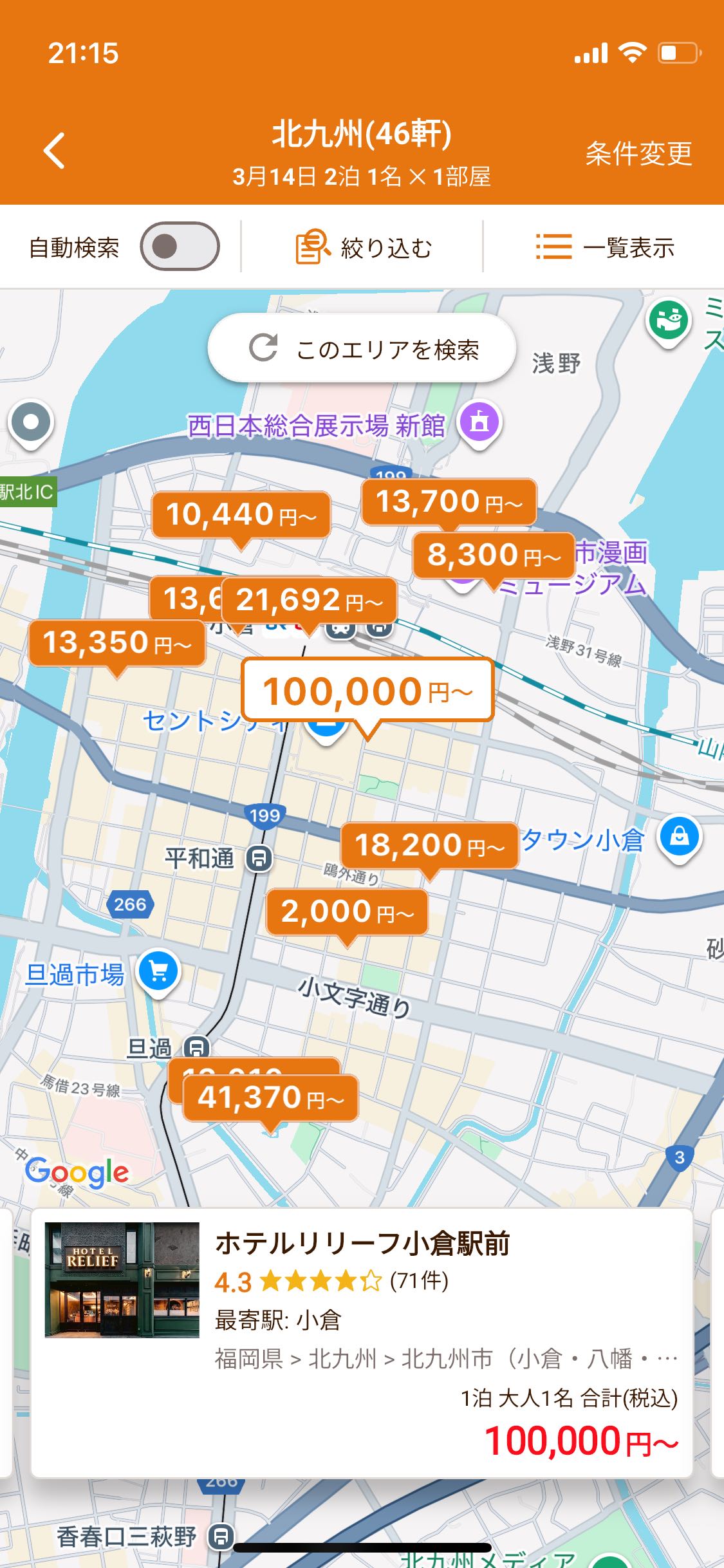
Task: Select the 13,350円 price marker
Action: tap(116, 642)
